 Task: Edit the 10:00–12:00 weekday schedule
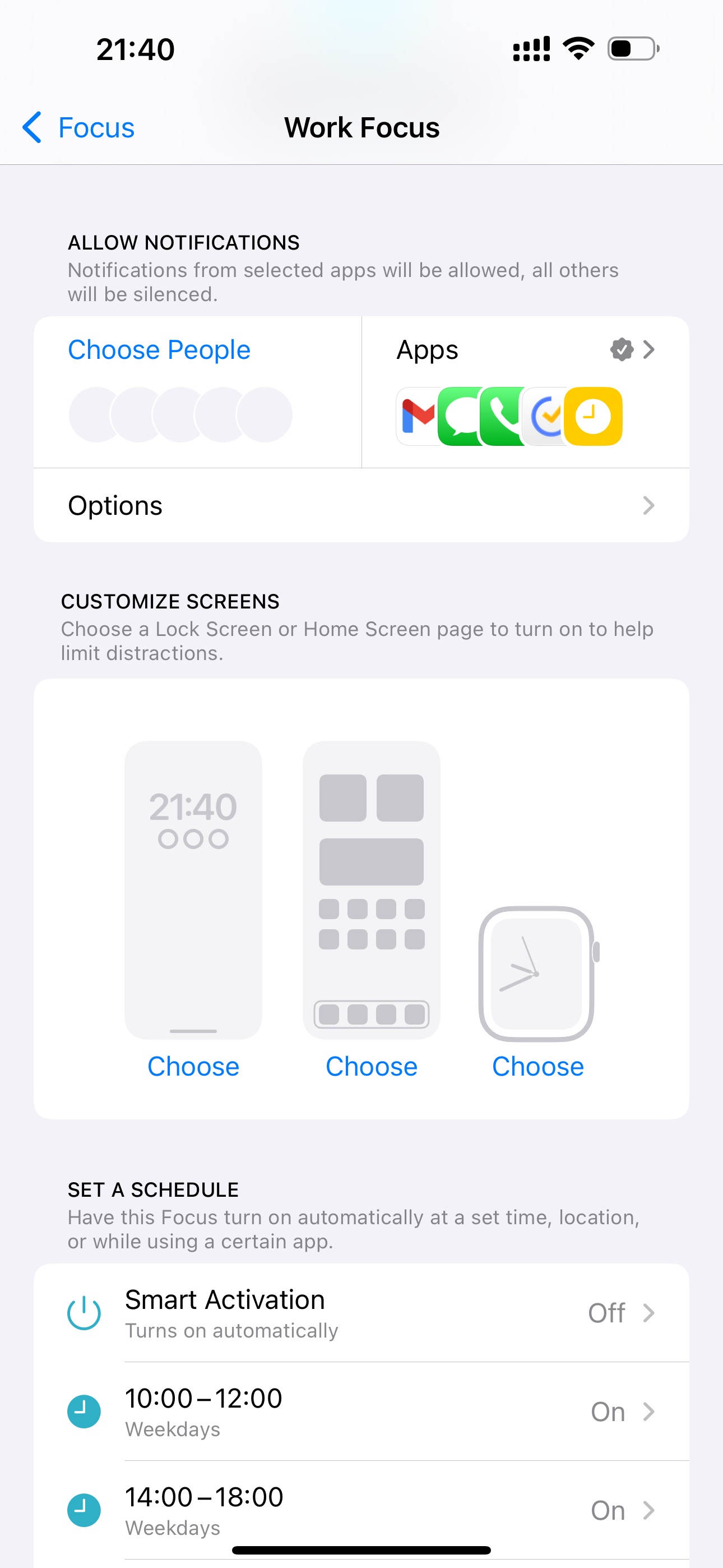(361, 1412)
